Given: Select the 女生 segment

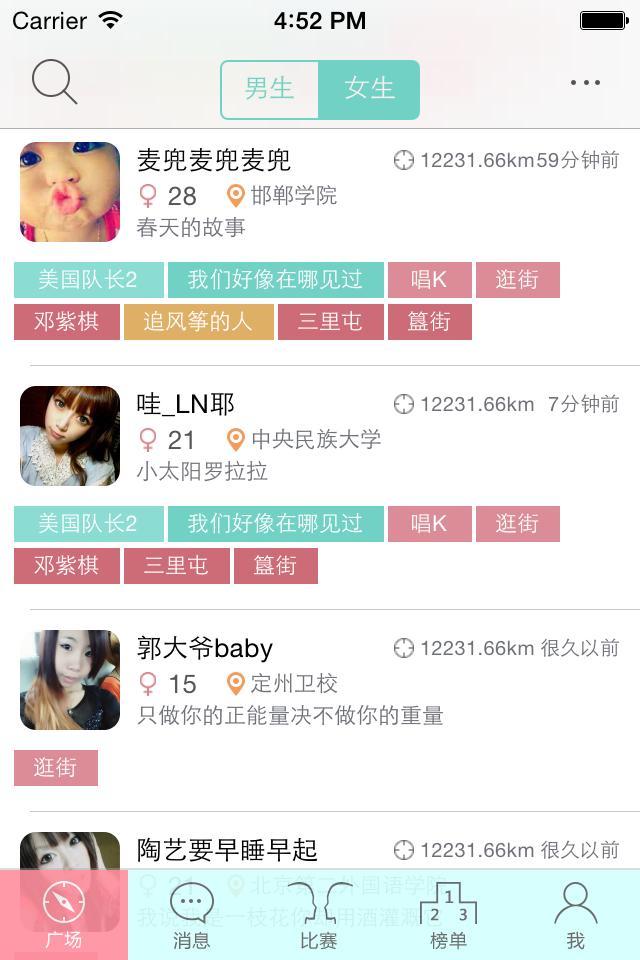Looking at the screenshot, I should click(x=369, y=89).
